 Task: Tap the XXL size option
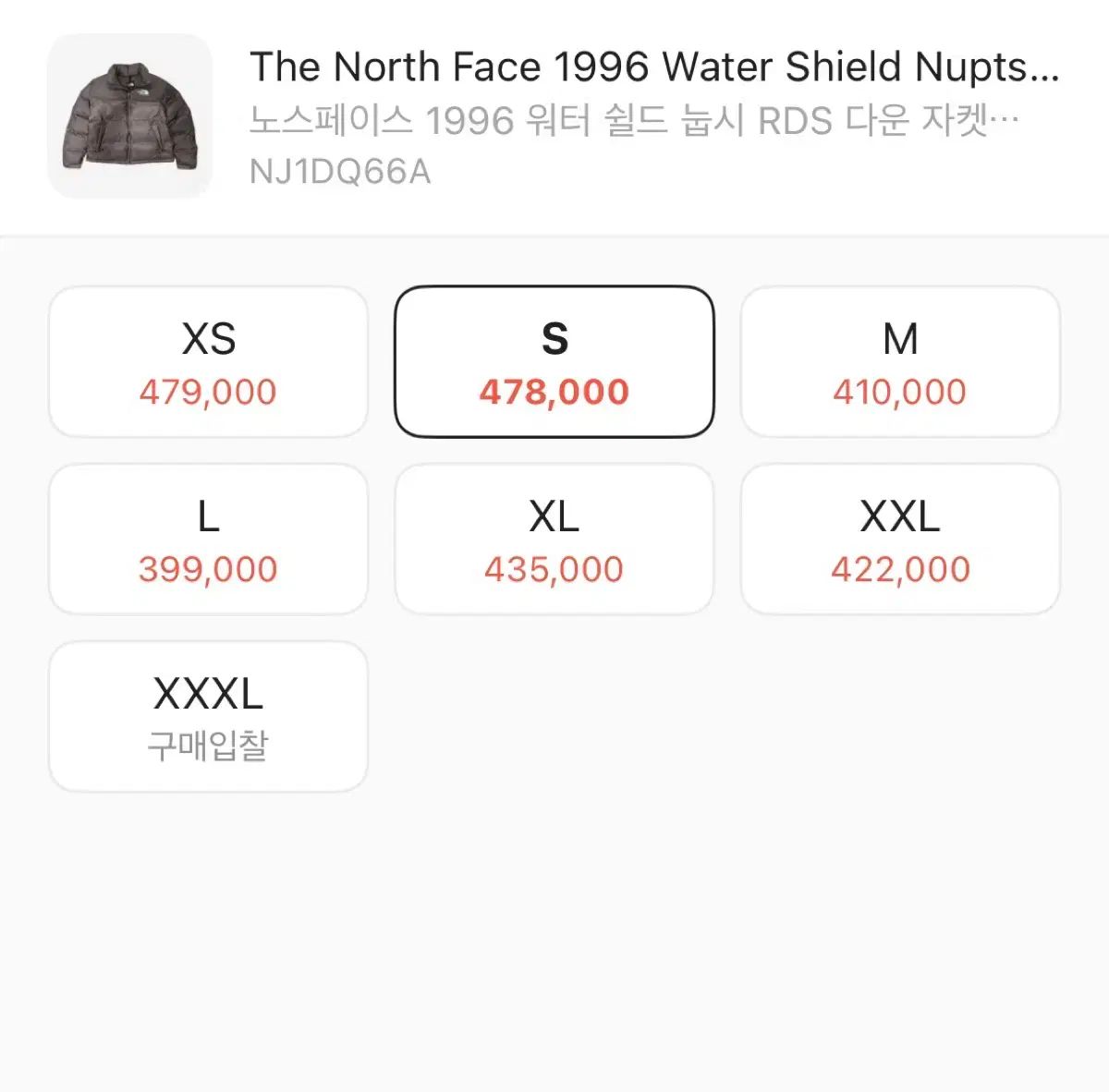point(900,540)
